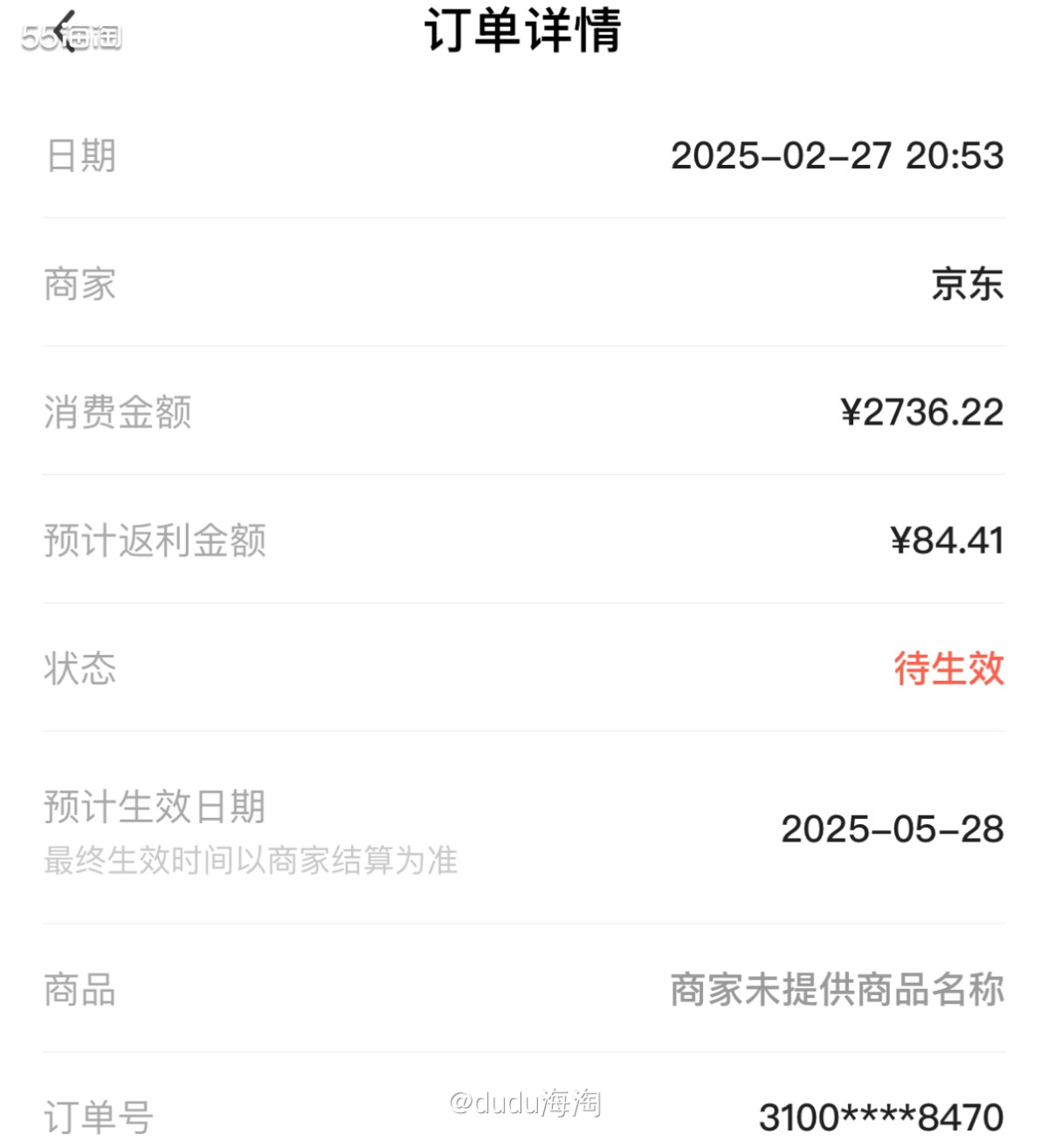1048x1148 pixels.
Task: Click the settlement disclaimer text
Action: click(253, 861)
